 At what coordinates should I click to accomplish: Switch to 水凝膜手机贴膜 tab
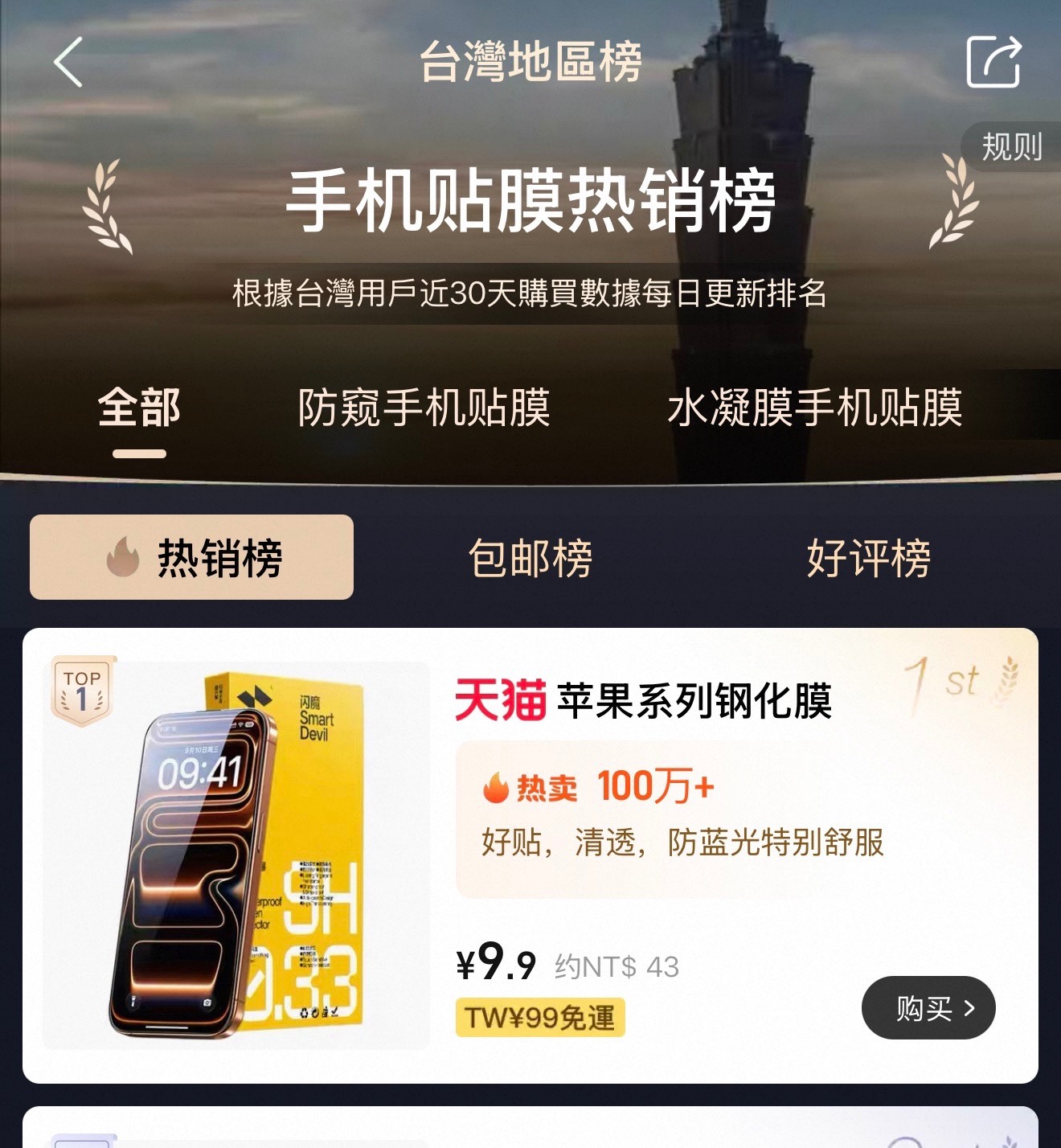[814, 408]
